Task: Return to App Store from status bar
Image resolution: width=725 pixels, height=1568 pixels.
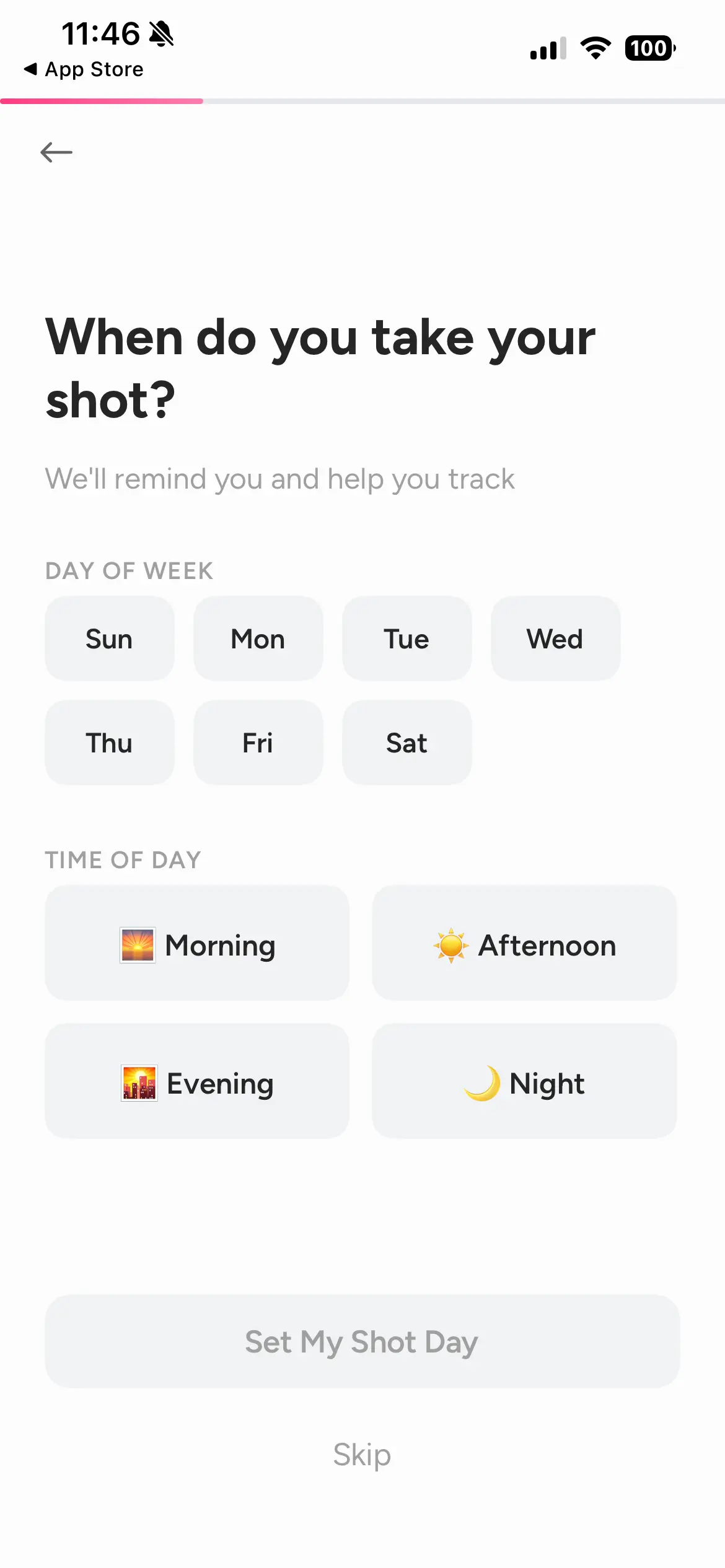Action: 84,69
